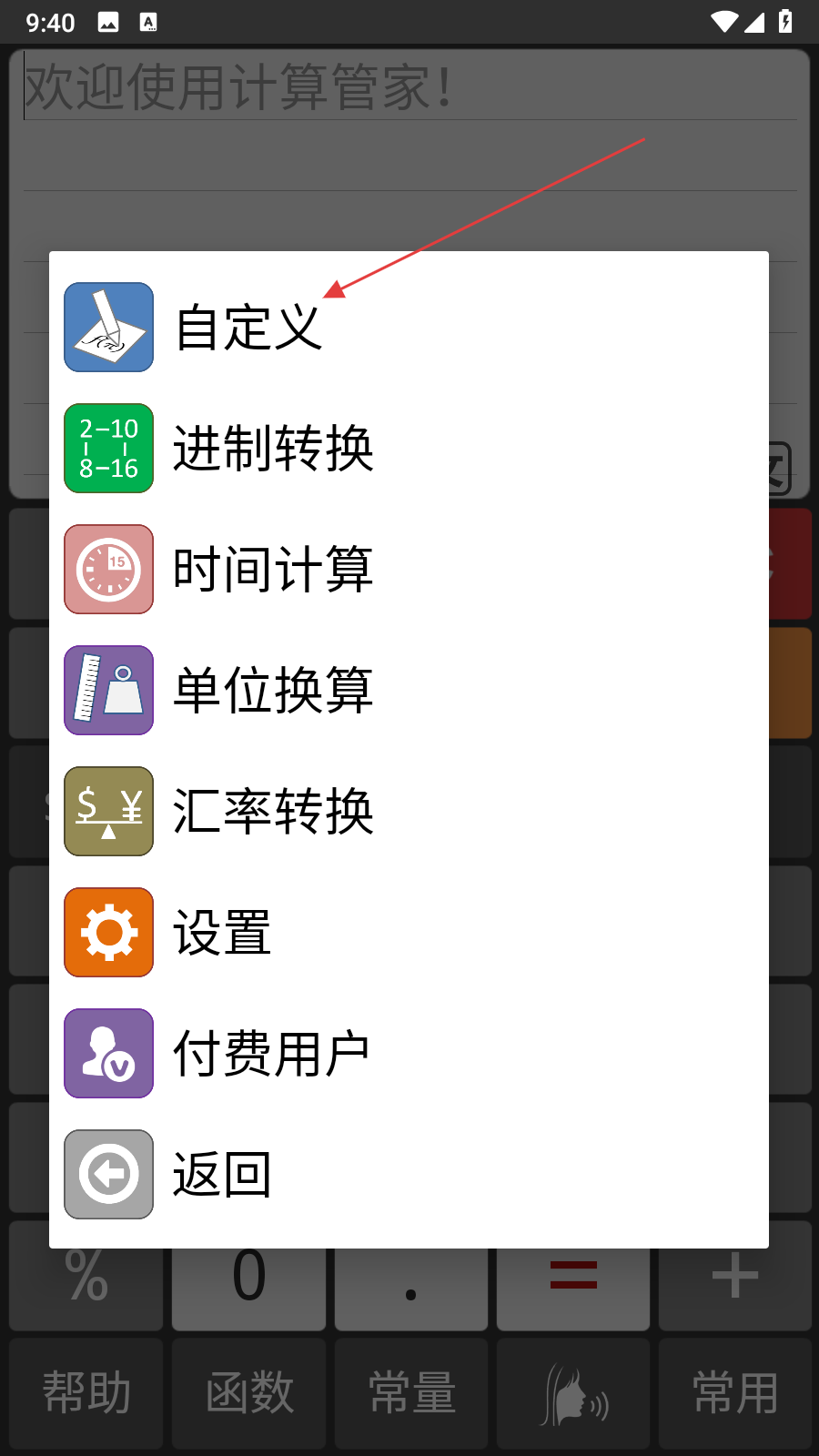Tap 返回 to close the menu

[222, 1175]
